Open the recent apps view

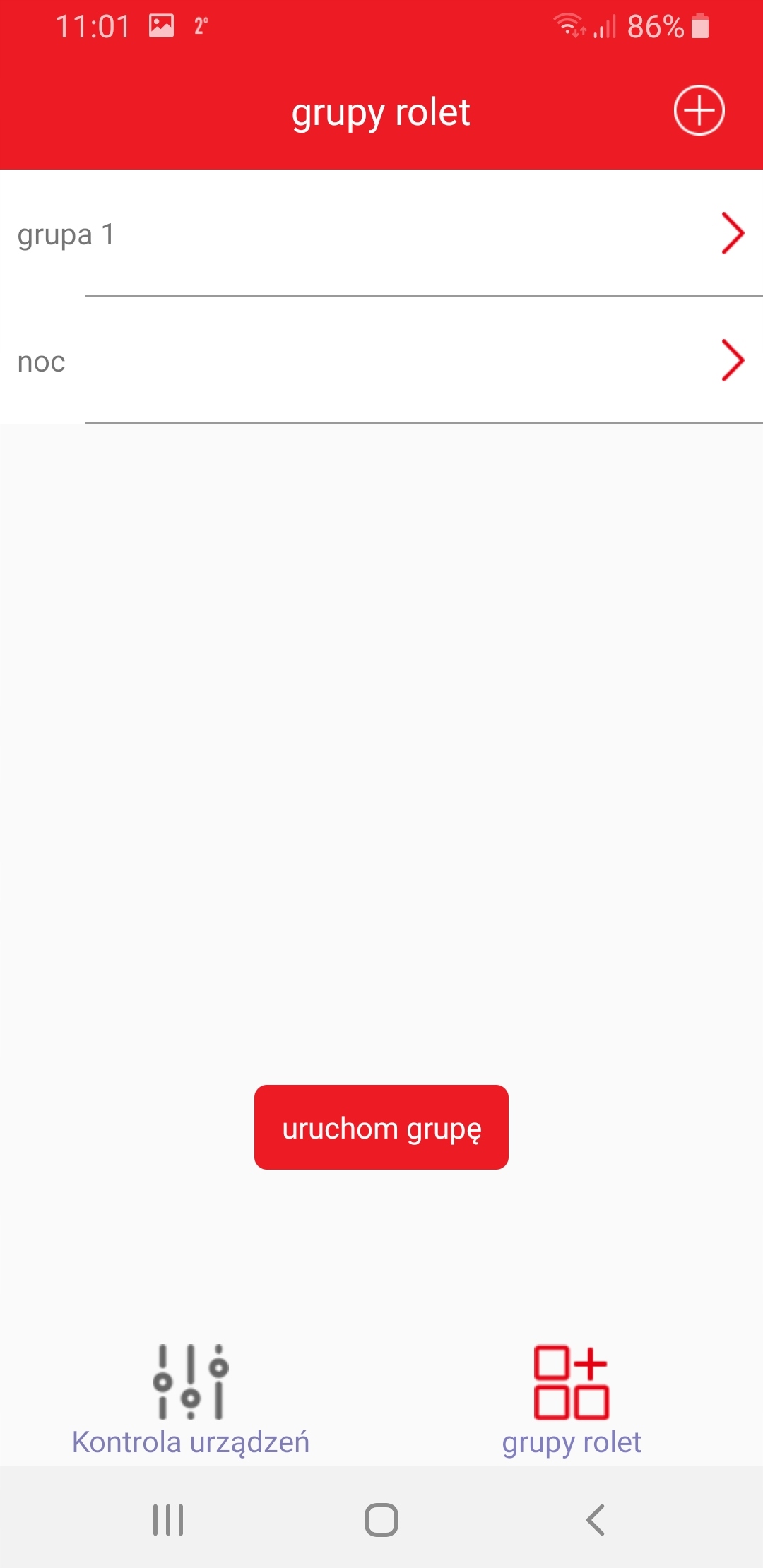point(168,1519)
